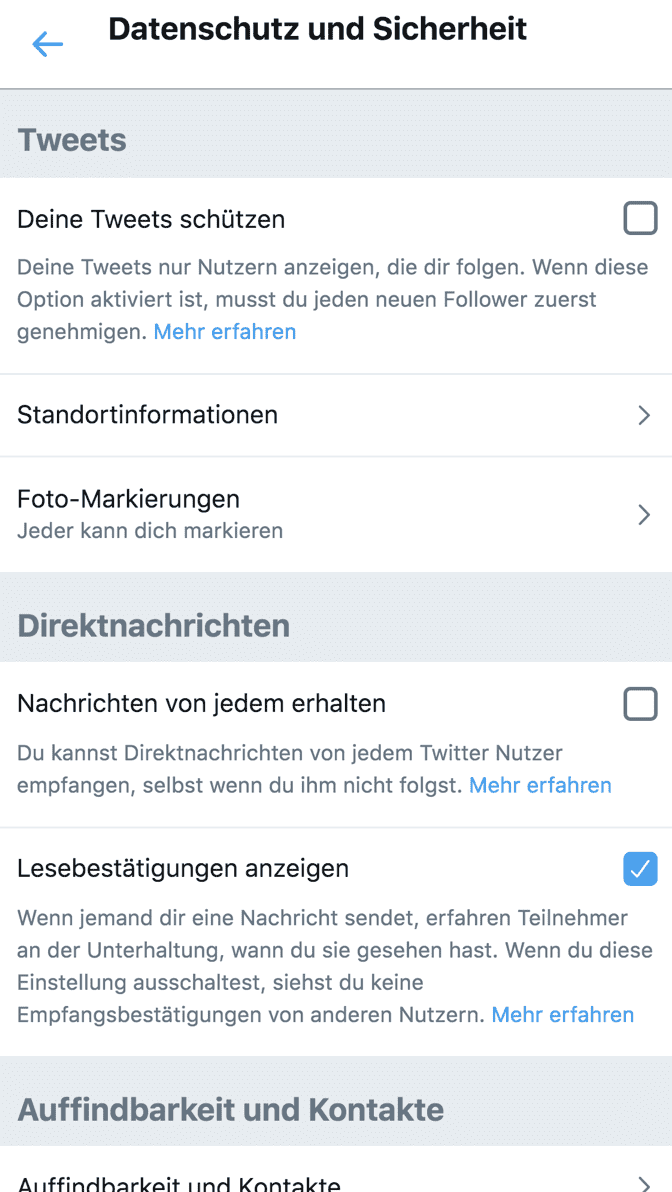Open Standortinformationen settings

336,415
